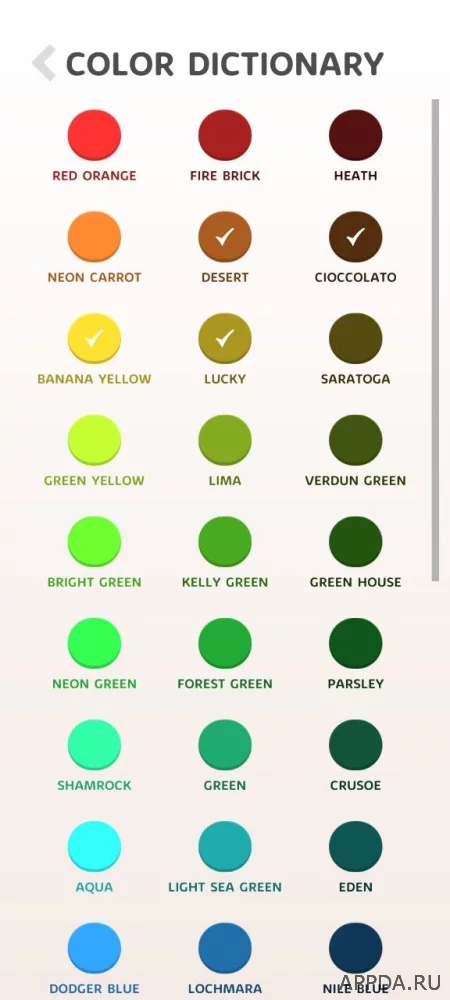Pick the Saratoga color
Viewport: 450px width, 1000px height.
tap(356, 339)
